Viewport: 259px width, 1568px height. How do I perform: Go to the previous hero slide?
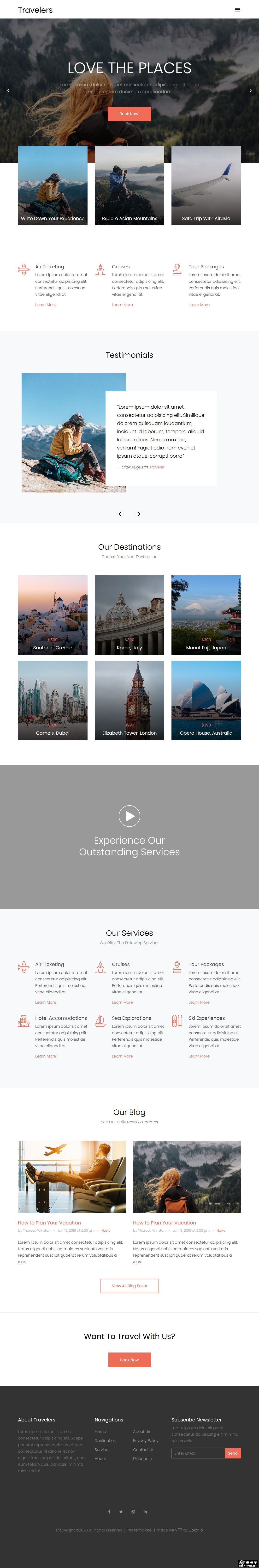8,91
